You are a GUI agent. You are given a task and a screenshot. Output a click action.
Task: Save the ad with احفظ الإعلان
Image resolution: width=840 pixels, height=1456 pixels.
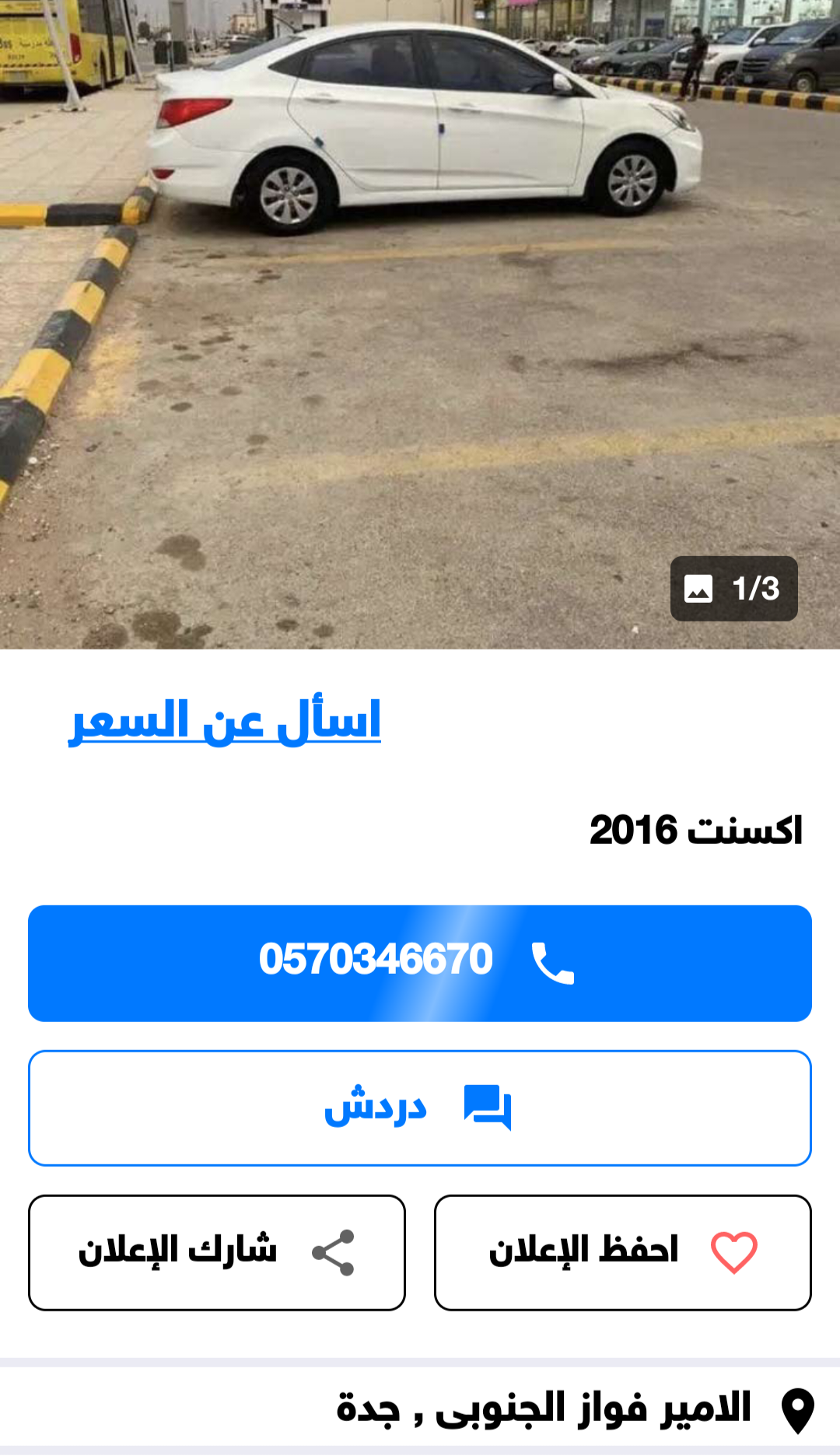(623, 1252)
